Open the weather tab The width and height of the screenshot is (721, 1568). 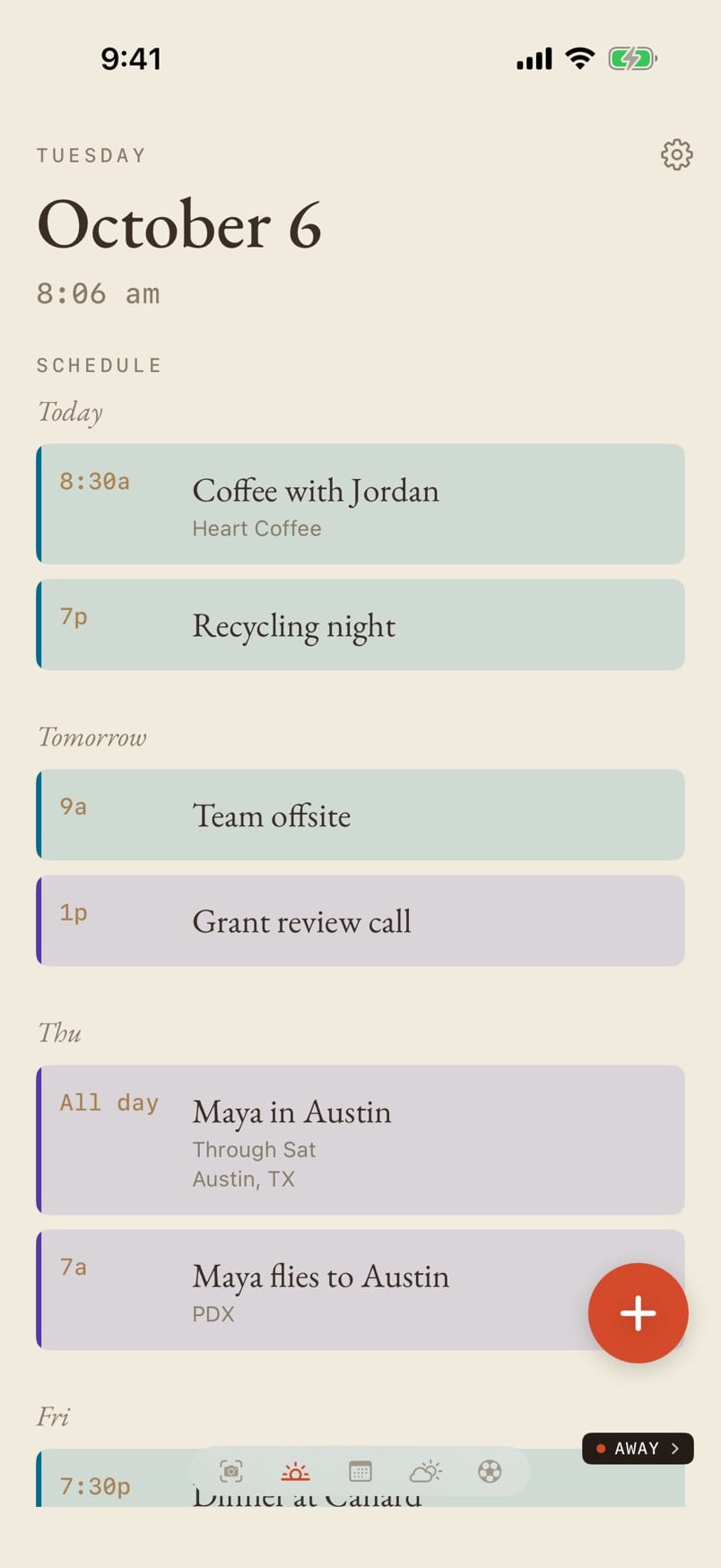pos(425,1471)
